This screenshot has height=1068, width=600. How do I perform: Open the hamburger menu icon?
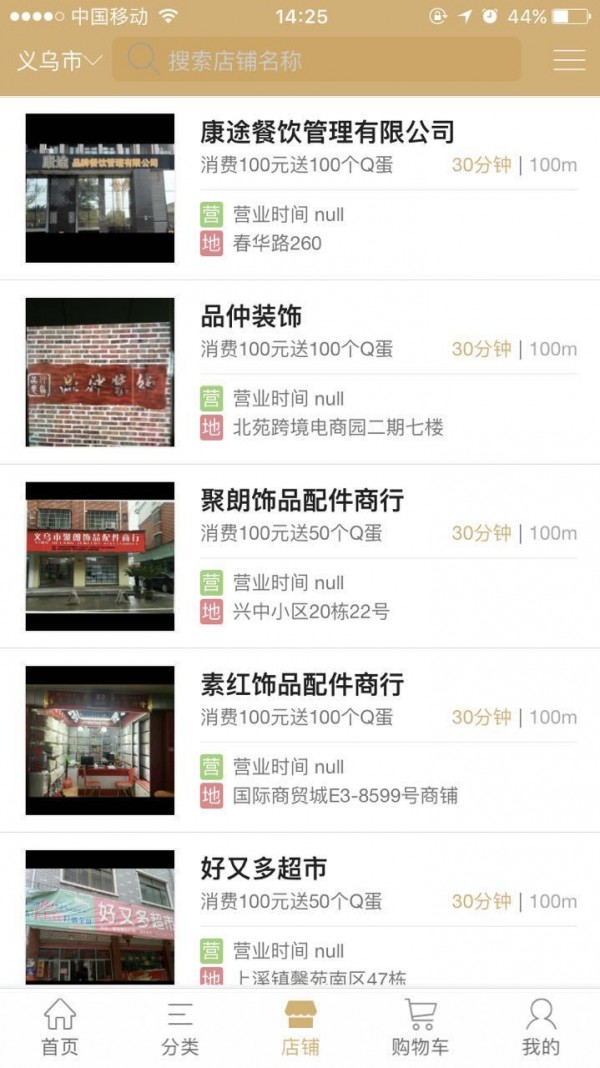point(569,60)
